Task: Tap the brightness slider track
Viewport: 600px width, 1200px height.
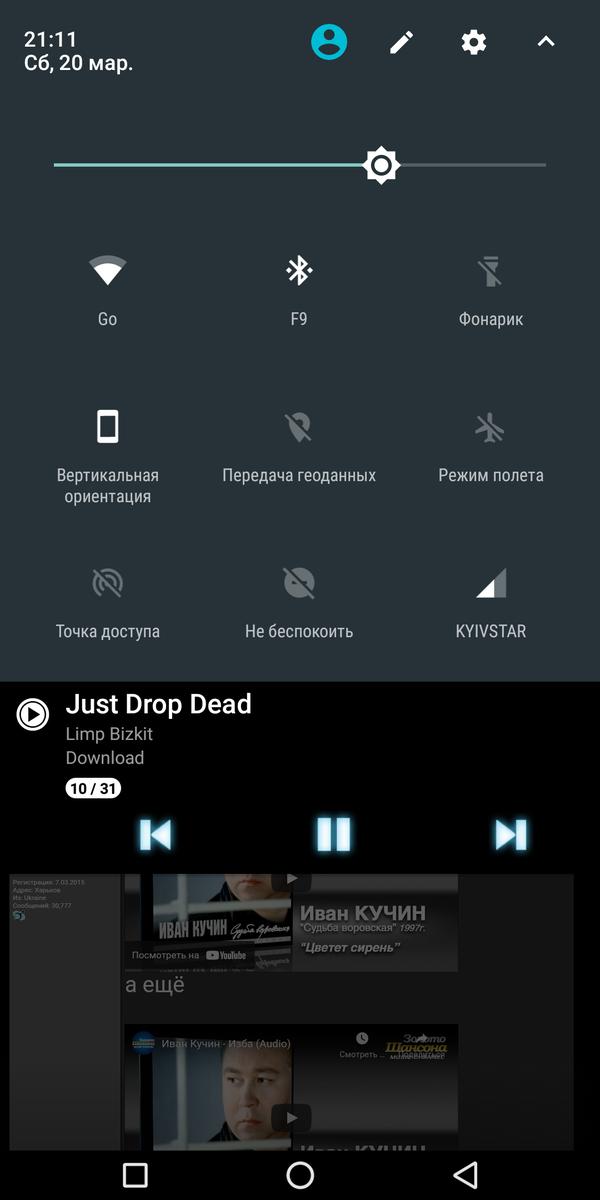Action: tap(300, 165)
